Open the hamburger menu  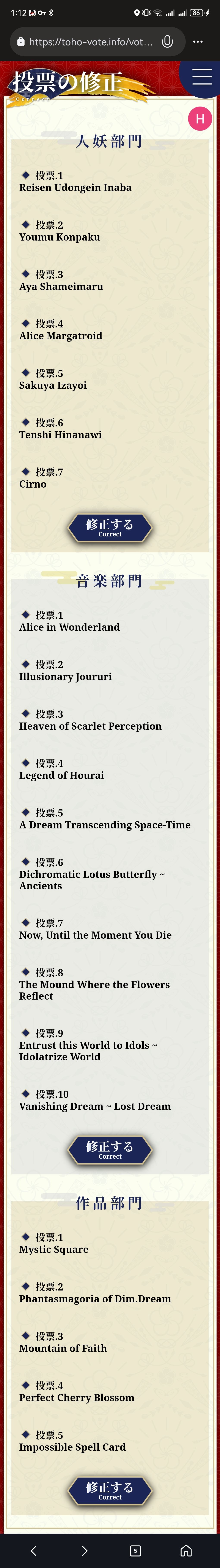(202, 77)
